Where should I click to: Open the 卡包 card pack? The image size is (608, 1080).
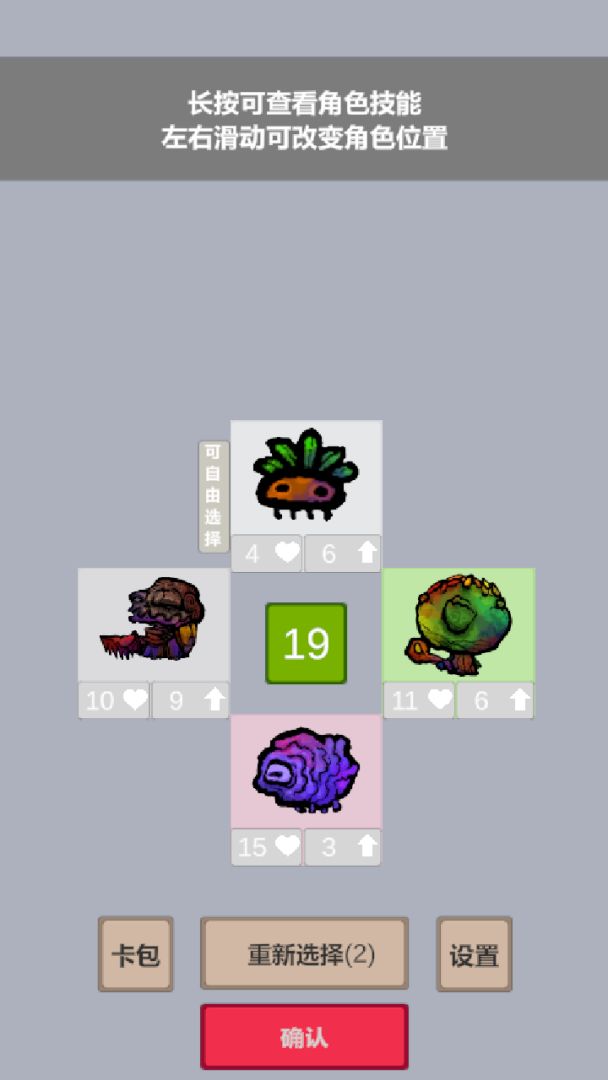135,955
